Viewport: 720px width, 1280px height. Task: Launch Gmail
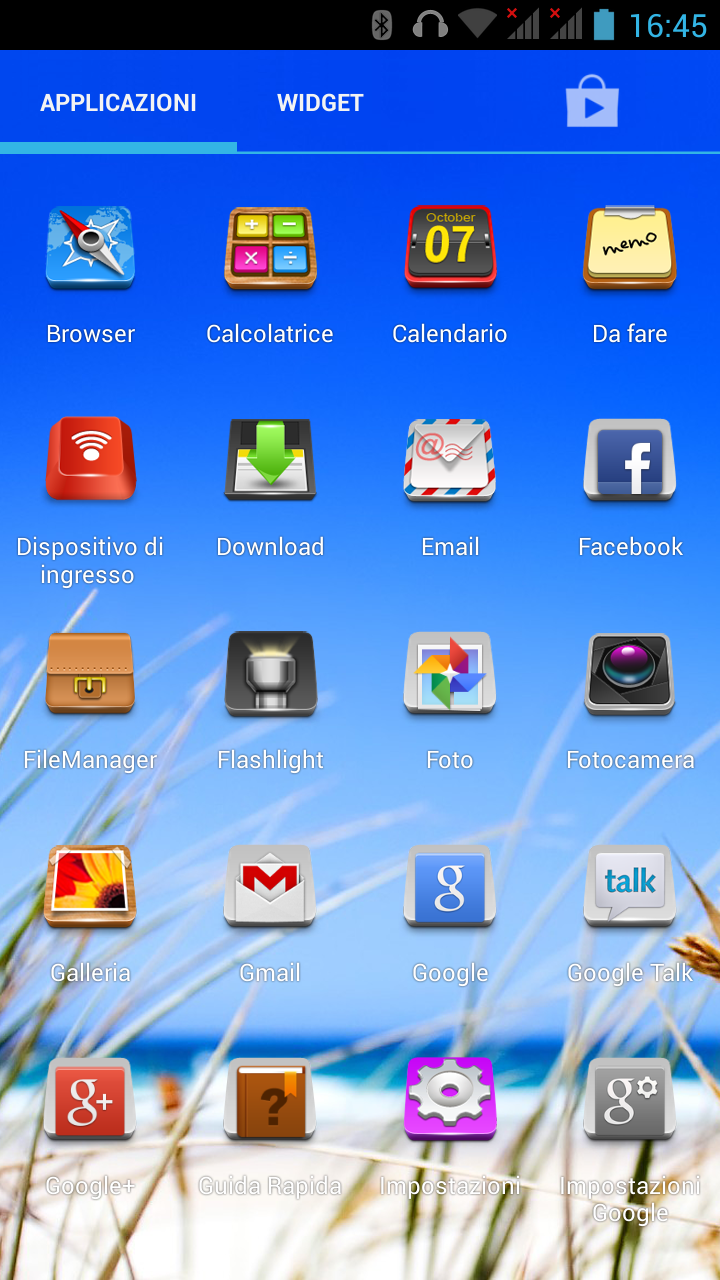tap(270, 886)
